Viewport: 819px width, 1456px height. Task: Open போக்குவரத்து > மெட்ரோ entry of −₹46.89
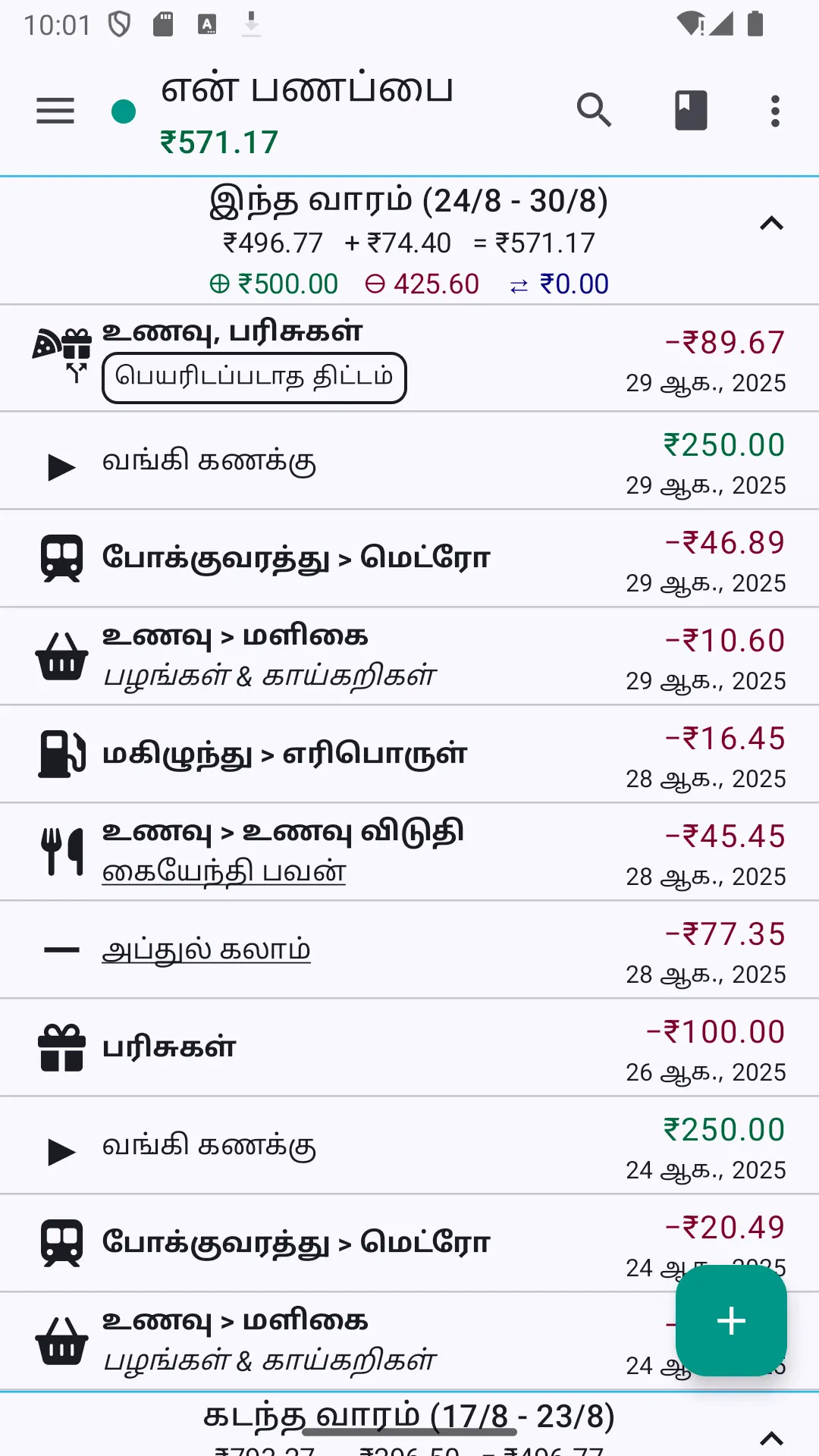(409, 559)
